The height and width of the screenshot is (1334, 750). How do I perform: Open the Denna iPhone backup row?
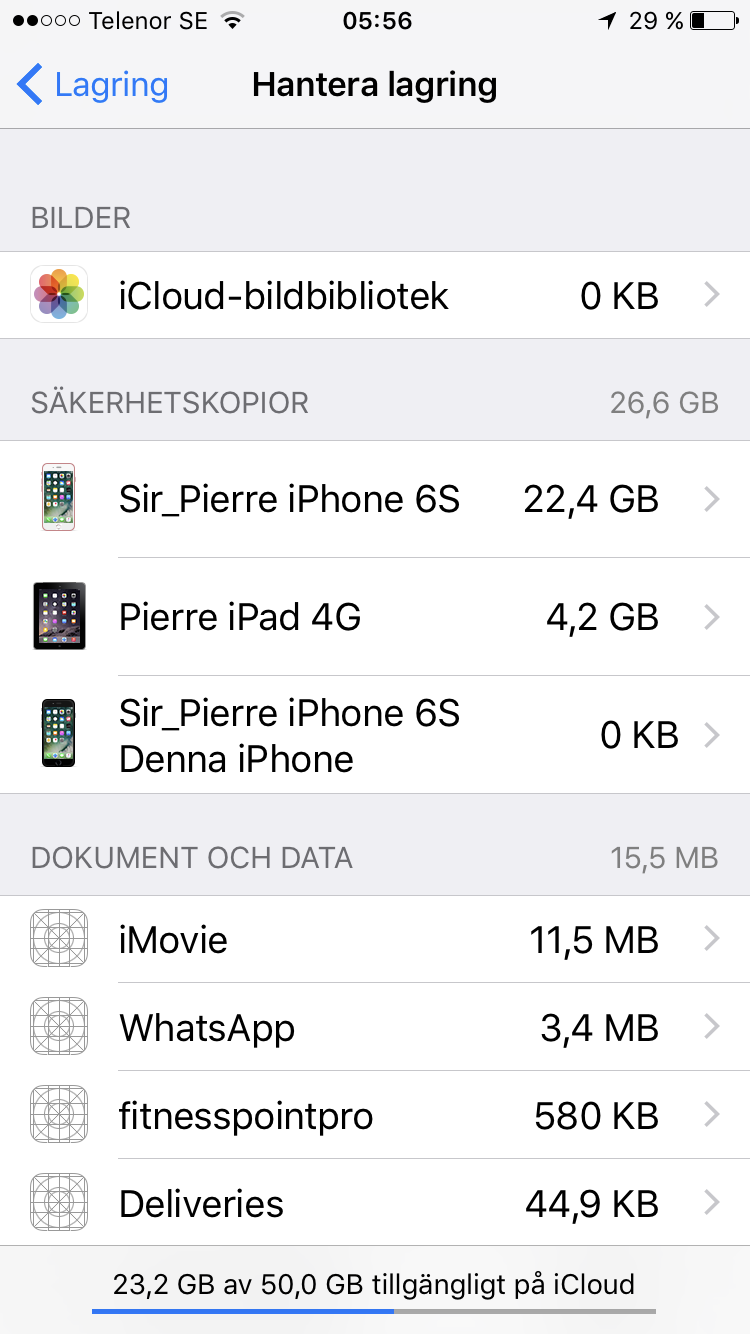click(375, 735)
